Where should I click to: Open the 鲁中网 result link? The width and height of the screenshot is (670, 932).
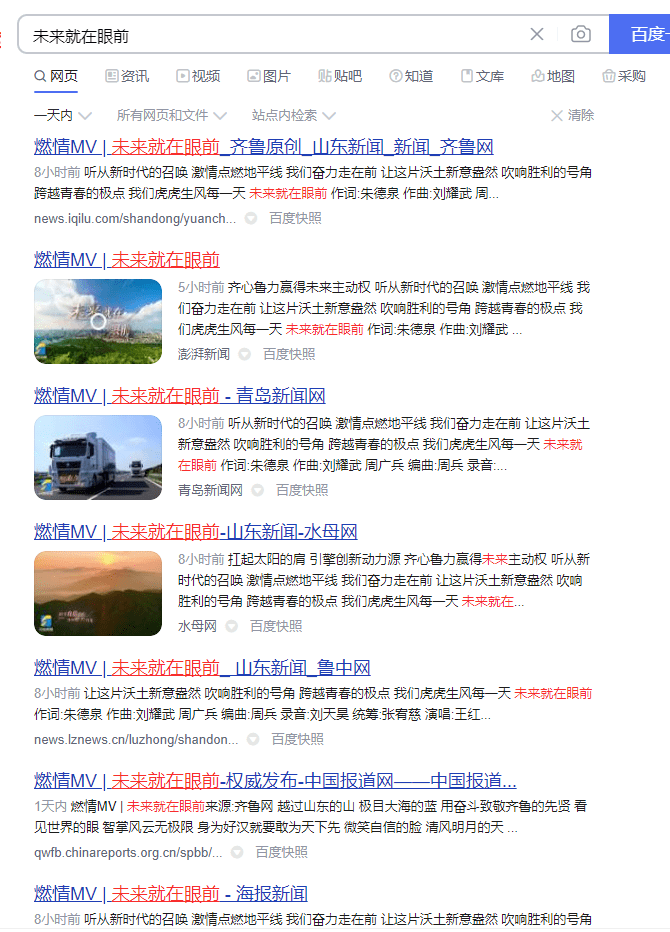tap(202, 667)
